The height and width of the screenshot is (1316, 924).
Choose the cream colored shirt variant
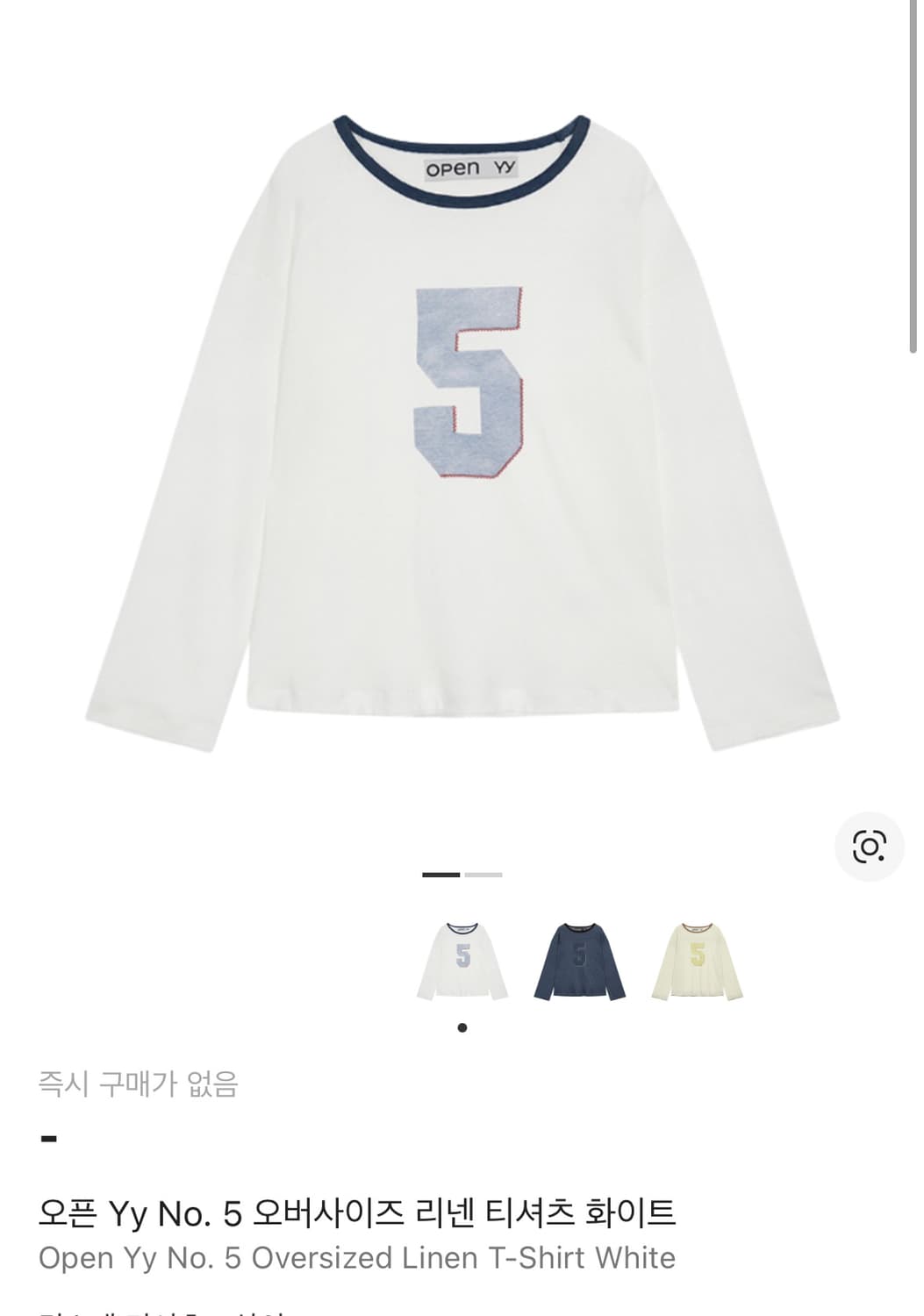(x=696, y=961)
